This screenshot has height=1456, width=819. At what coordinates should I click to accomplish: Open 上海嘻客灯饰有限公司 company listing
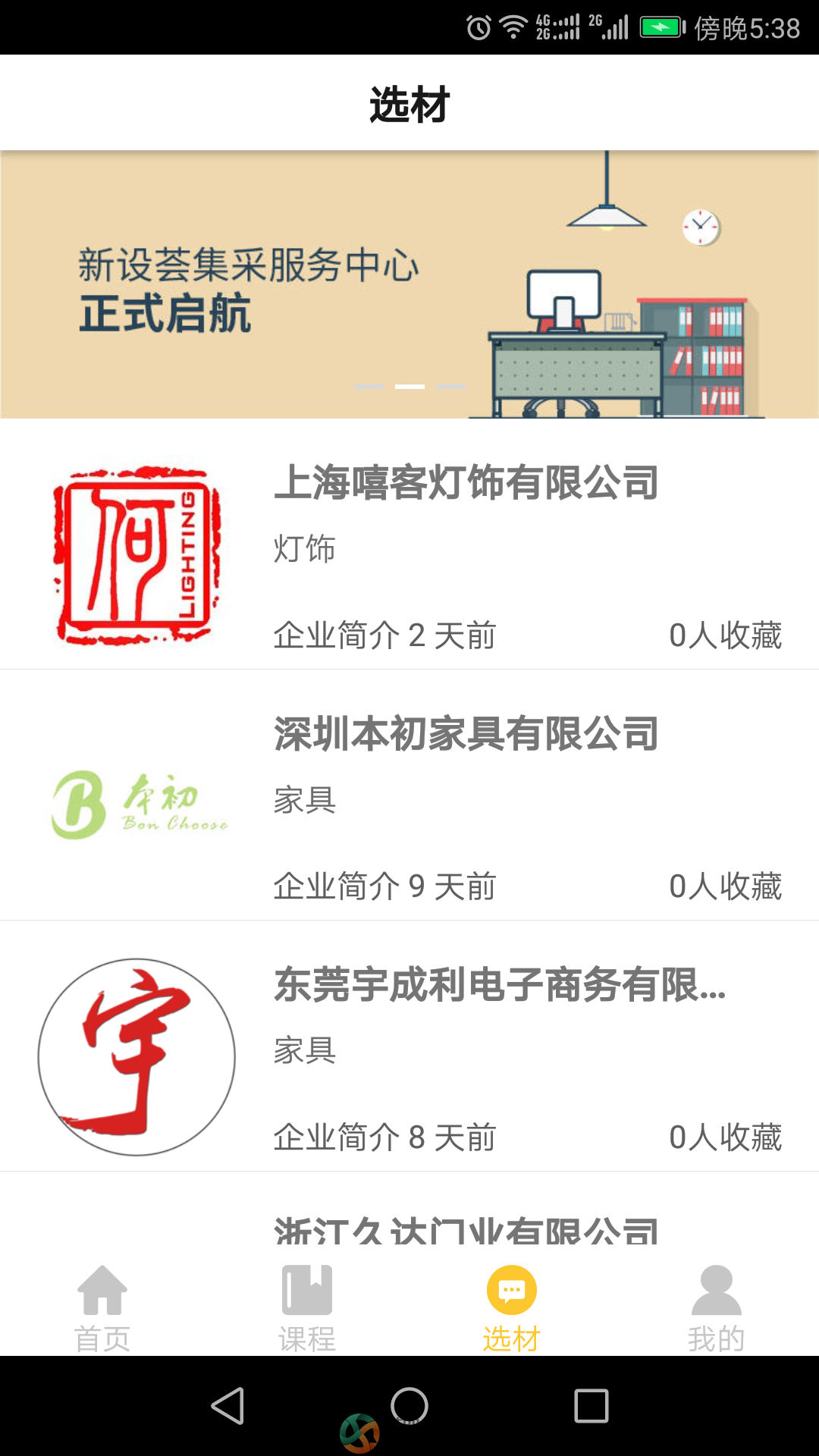click(409, 544)
